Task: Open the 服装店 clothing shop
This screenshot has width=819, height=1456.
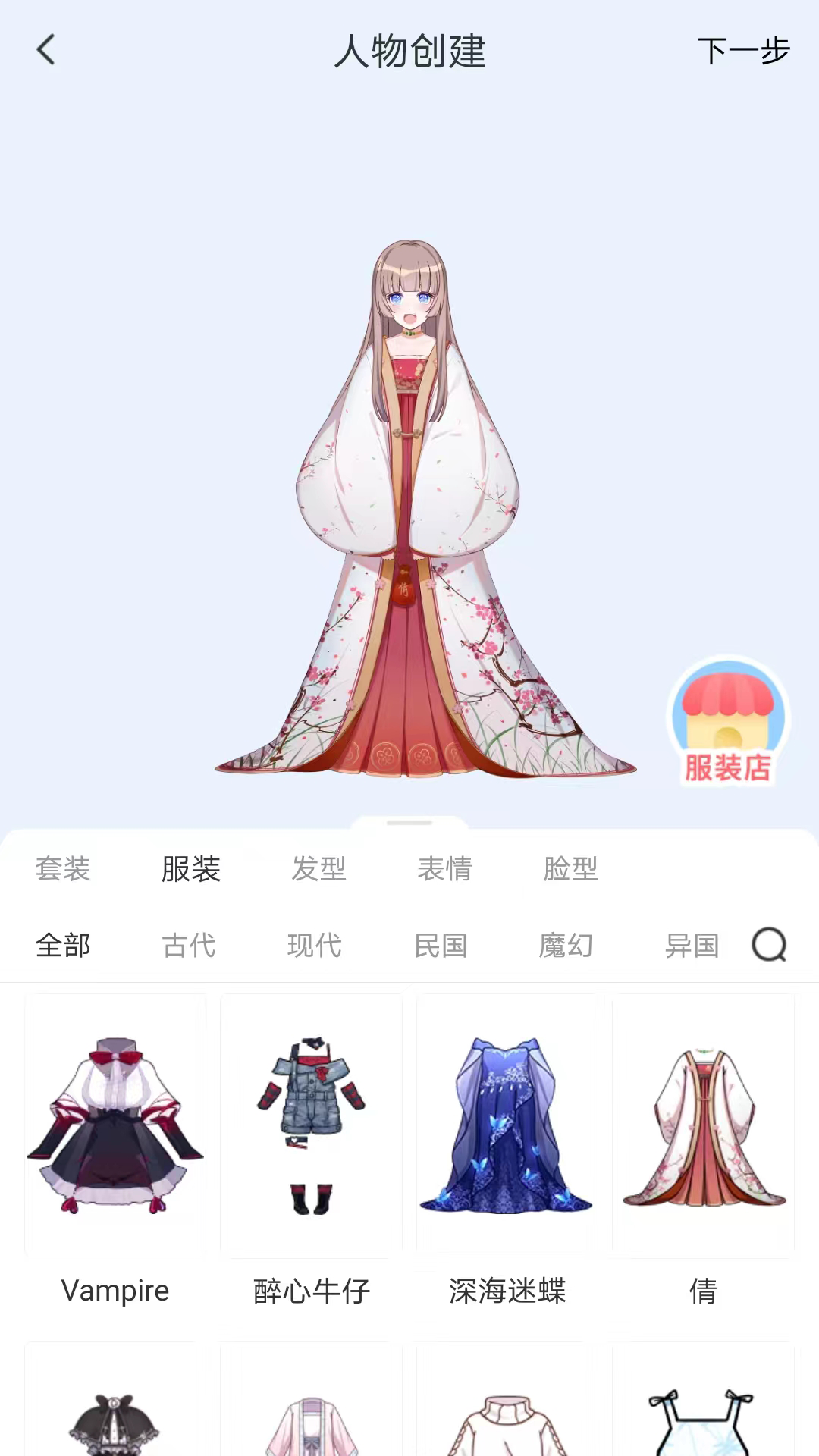Action: (x=728, y=720)
